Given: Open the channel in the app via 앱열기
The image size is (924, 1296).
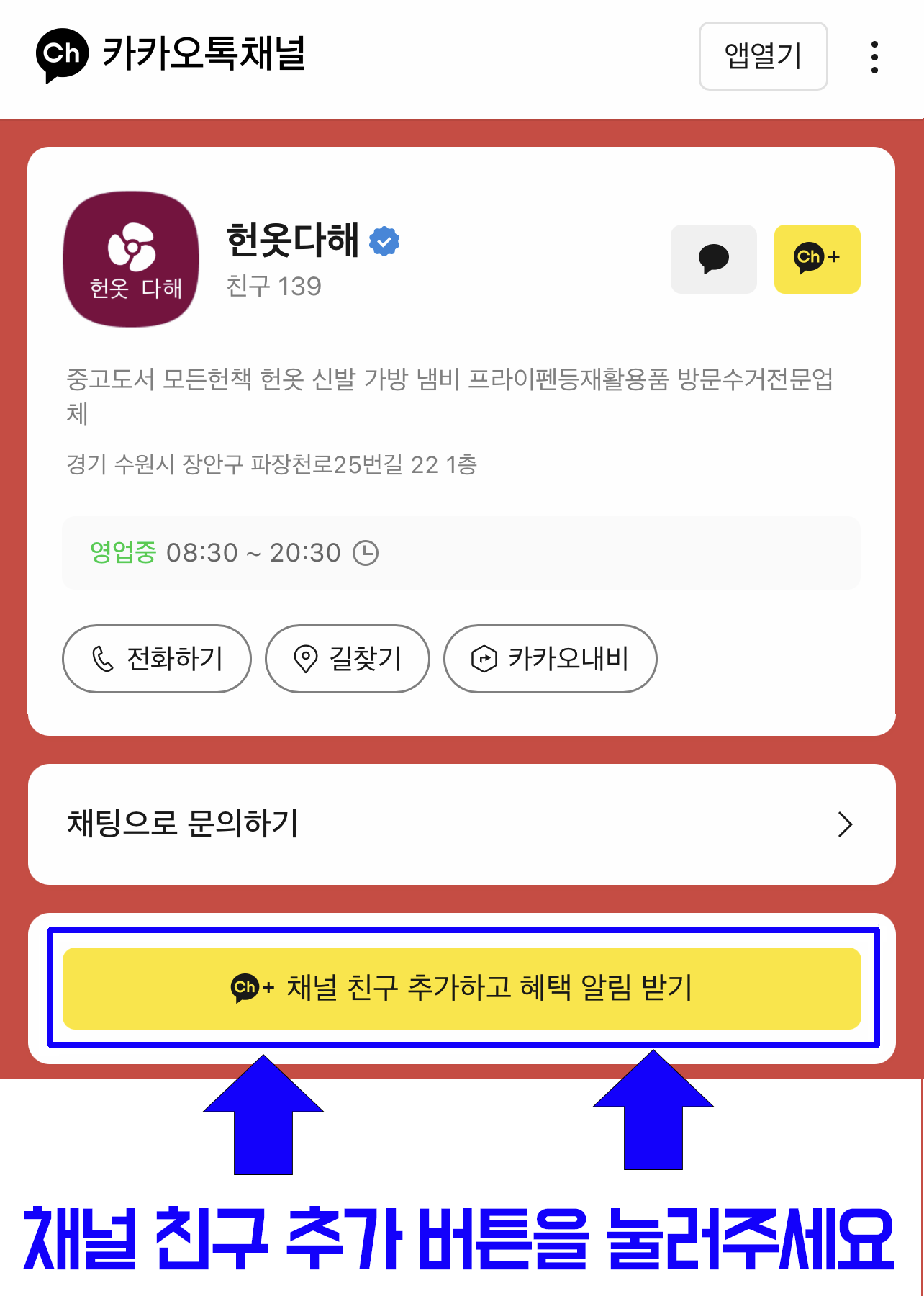Looking at the screenshot, I should pyautogui.click(x=763, y=56).
